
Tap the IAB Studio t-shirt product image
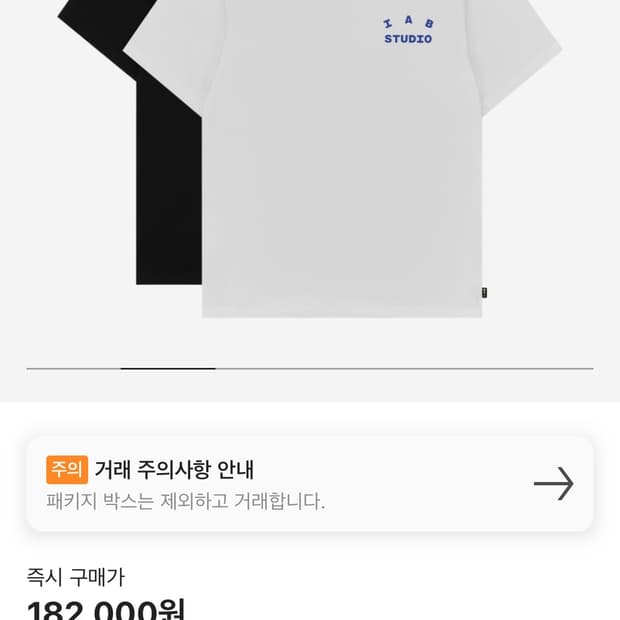point(310,159)
